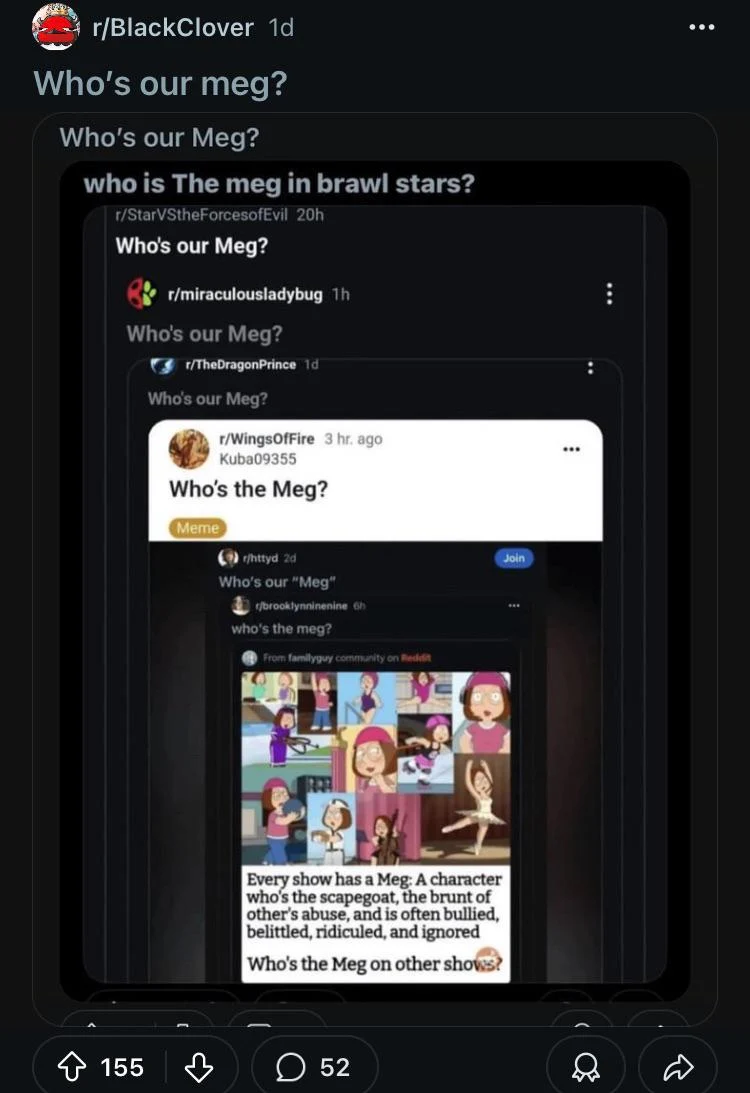The image size is (750, 1093).
Task: Share this post
Action: pos(678,1067)
